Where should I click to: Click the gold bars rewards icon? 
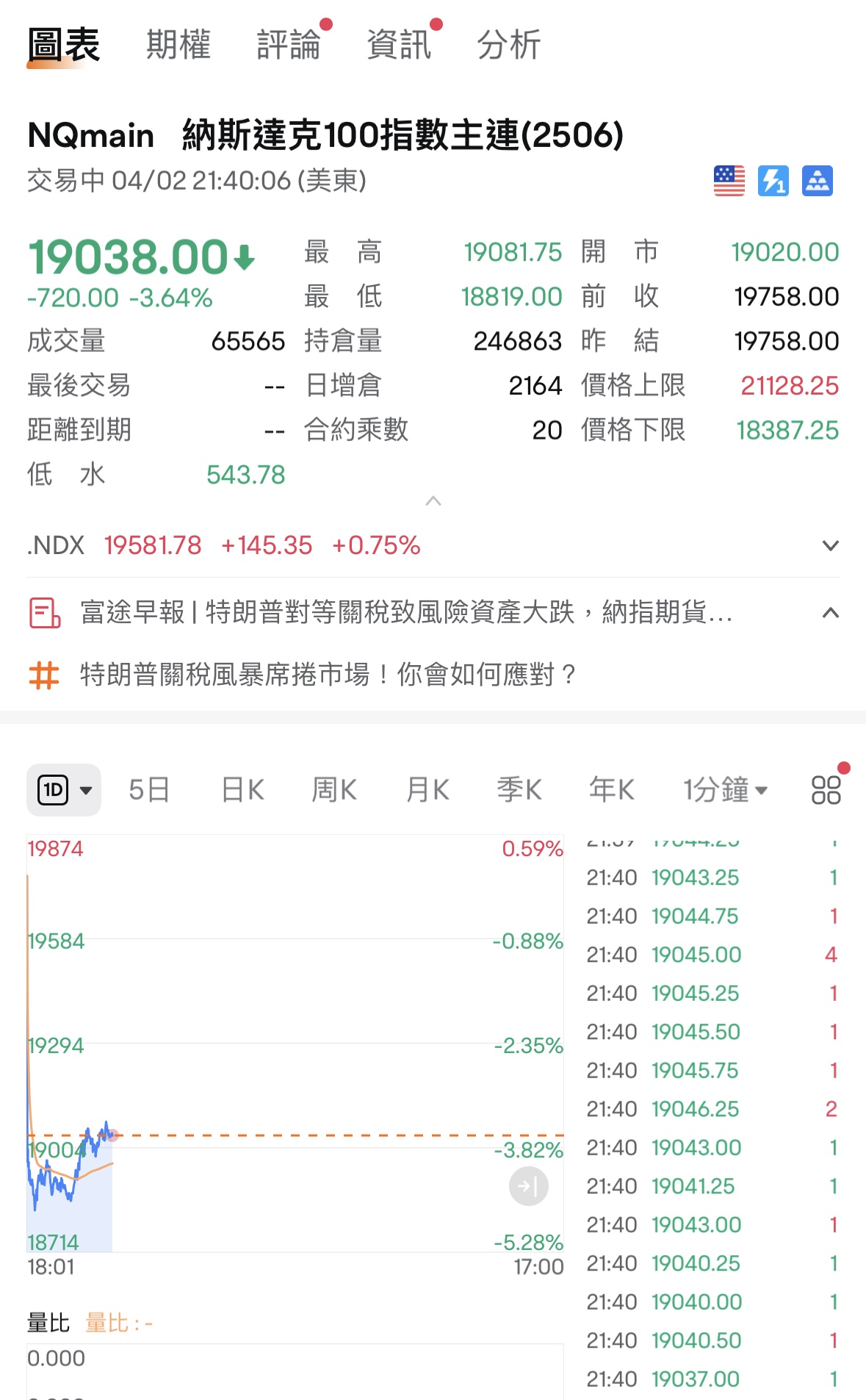(x=818, y=180)
